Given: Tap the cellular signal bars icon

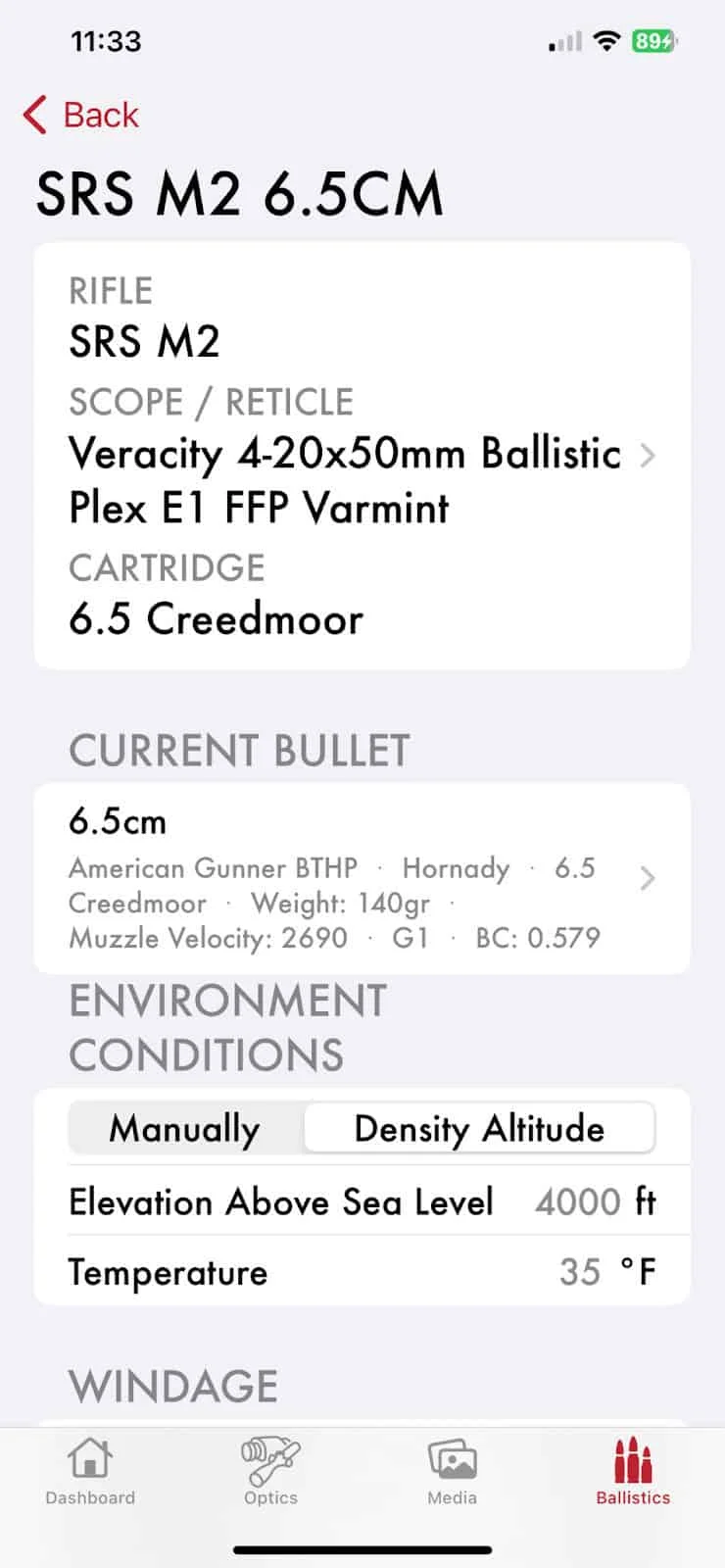Looking at the screenshot, I should click(563, 41).
